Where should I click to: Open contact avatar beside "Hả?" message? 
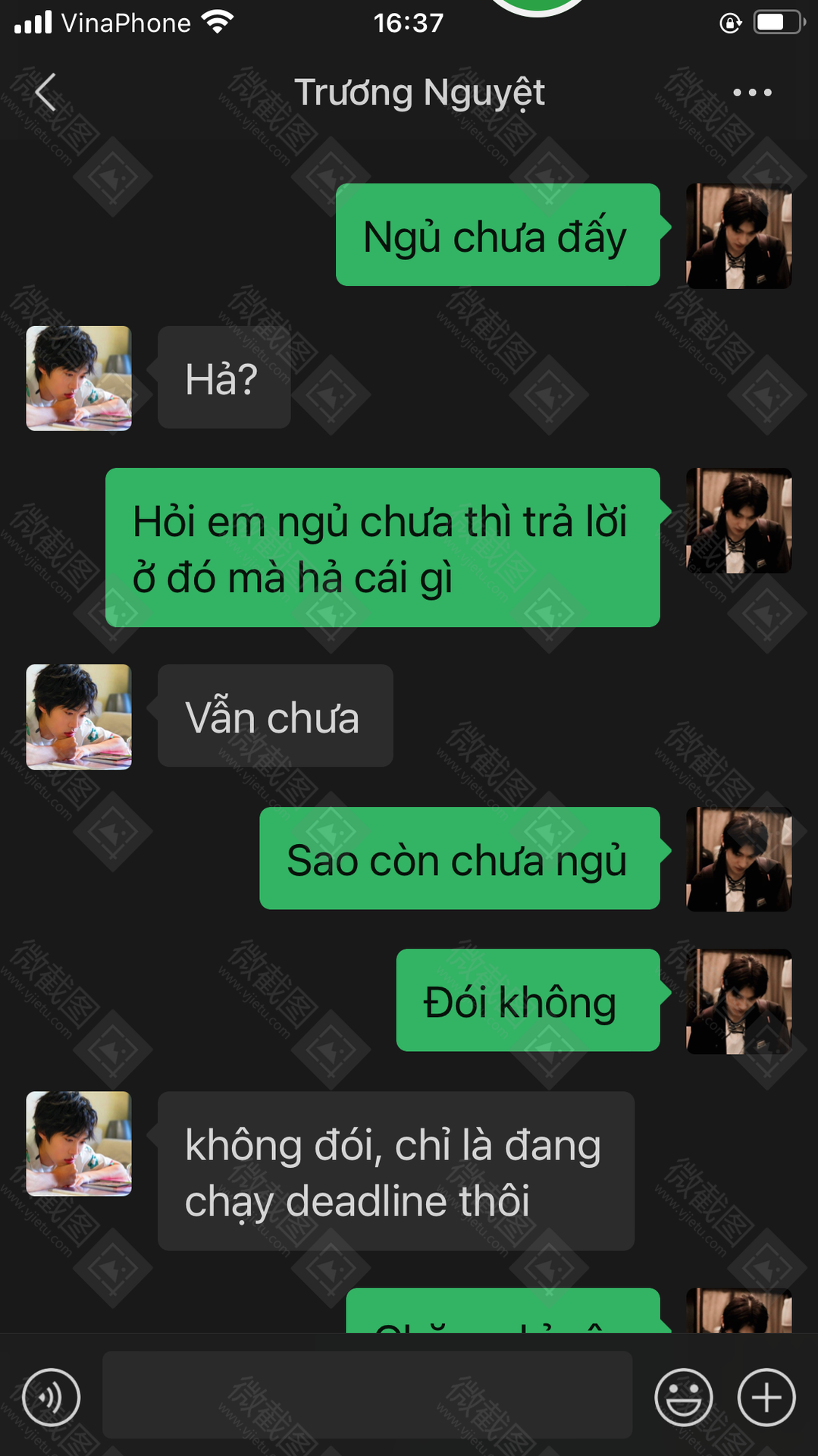79,378
